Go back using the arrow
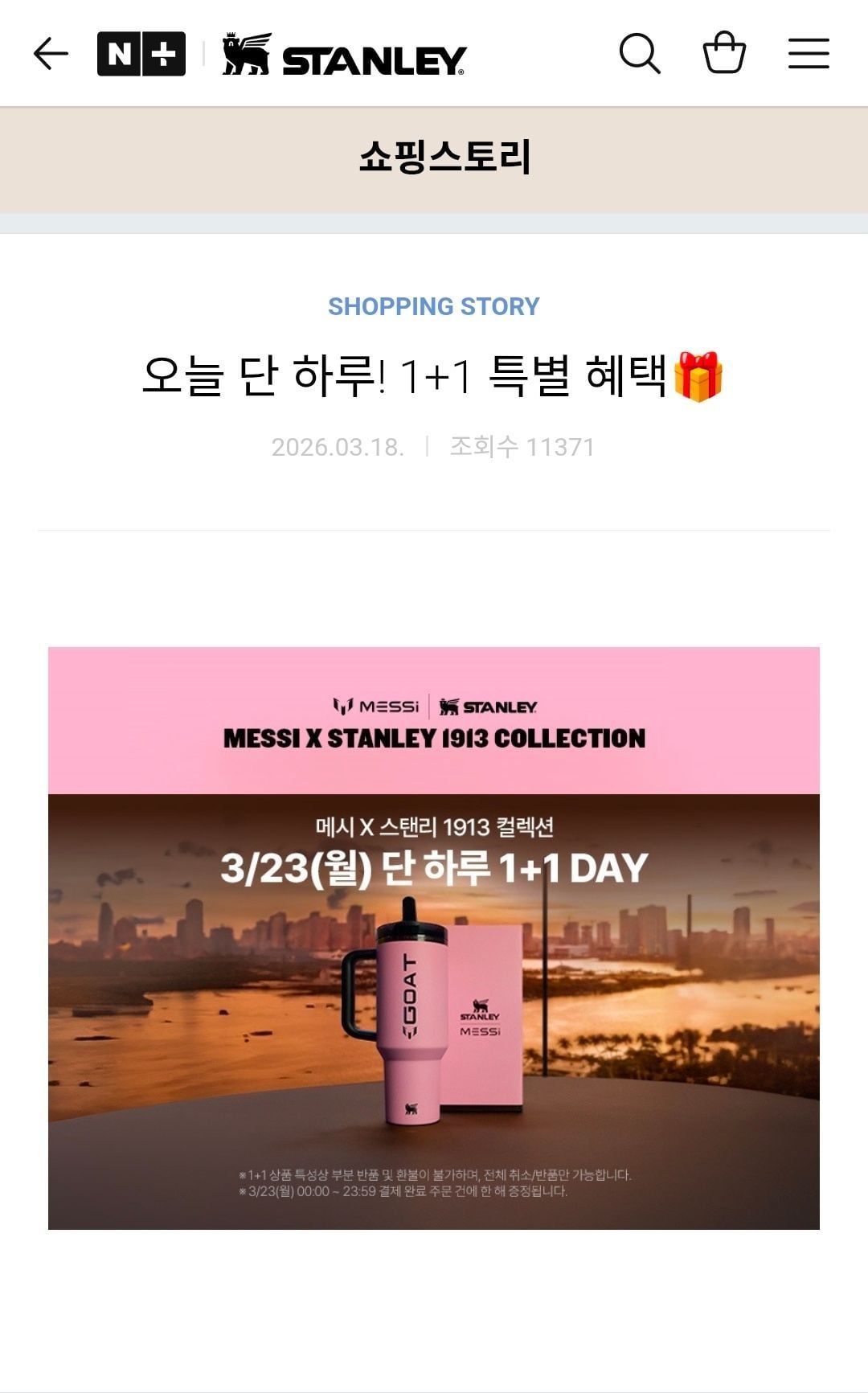The height and width of the screenshot is (1393, 868). click(x=51, y=54)
